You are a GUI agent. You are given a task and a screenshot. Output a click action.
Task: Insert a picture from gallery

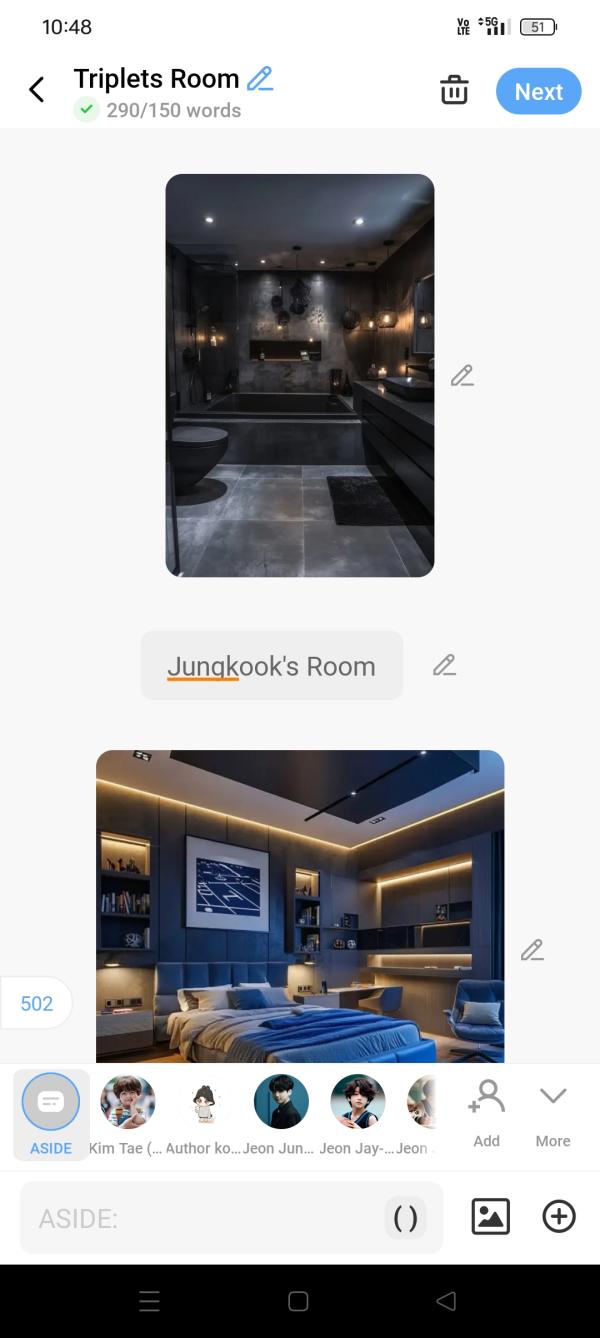490,1216
